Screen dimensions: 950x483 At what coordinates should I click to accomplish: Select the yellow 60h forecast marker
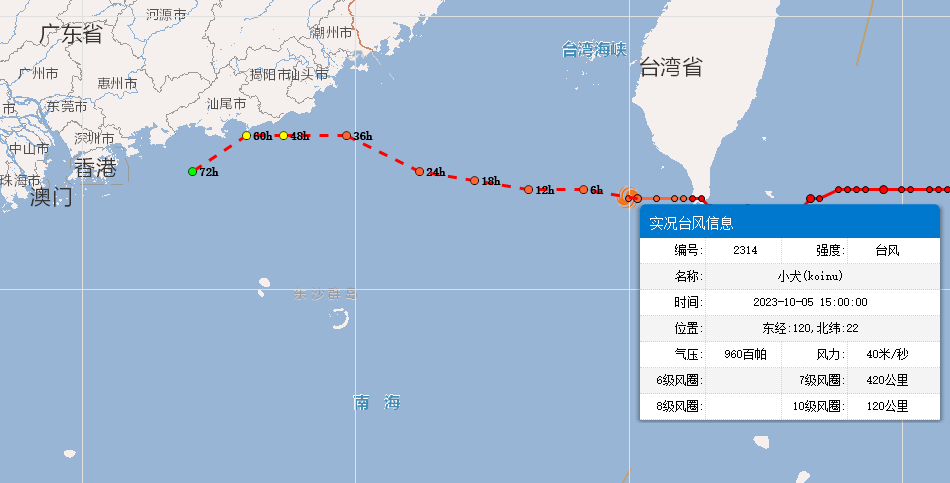(246, 135)
